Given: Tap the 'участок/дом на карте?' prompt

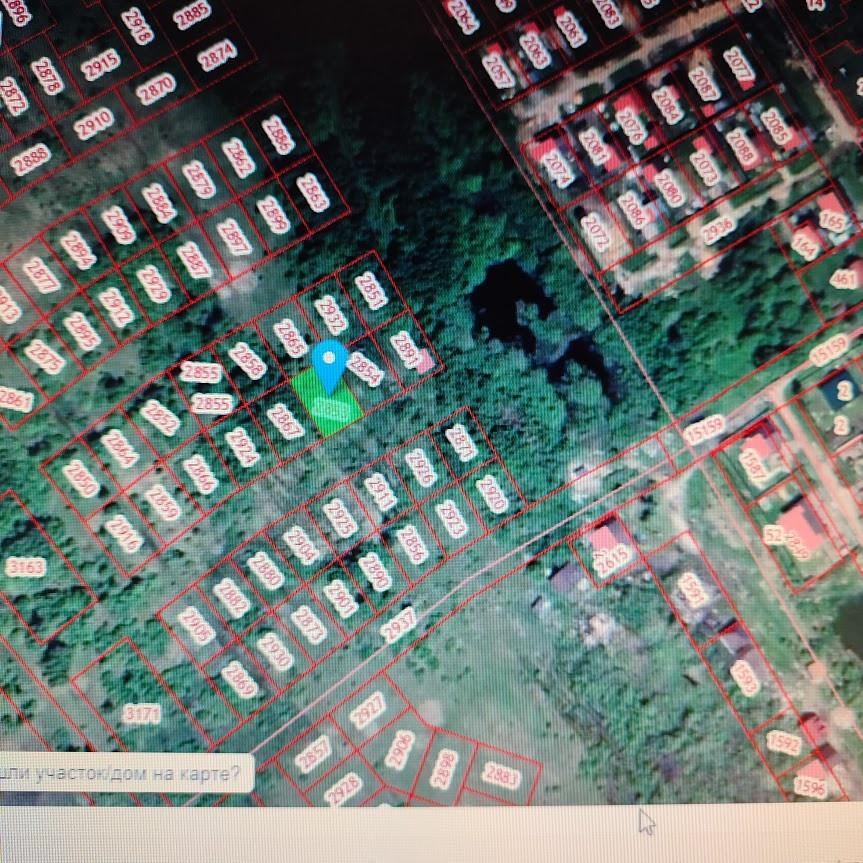Looking at the screenshot, I should (x=125, y=773).
